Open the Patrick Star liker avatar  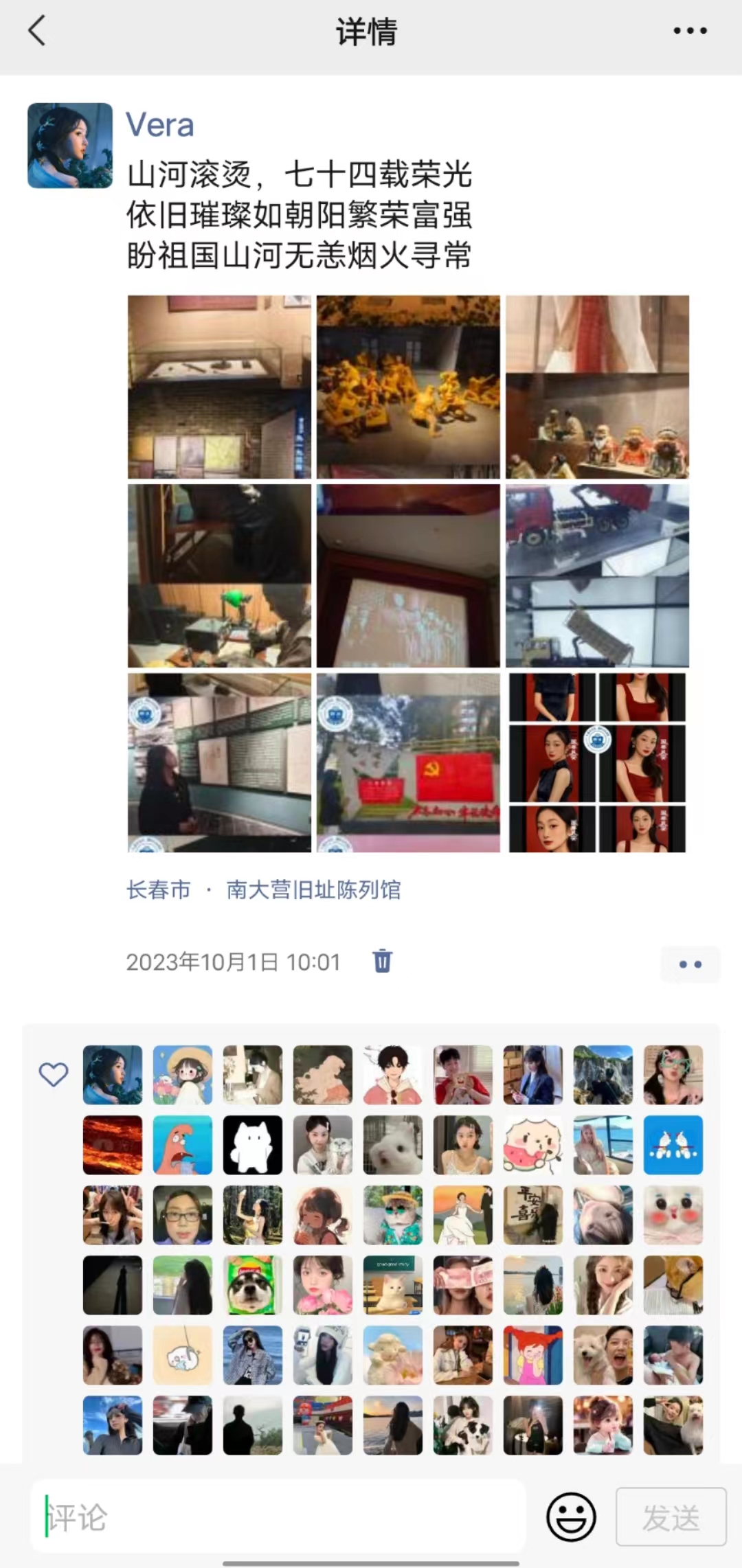[x=183, y=1145]
